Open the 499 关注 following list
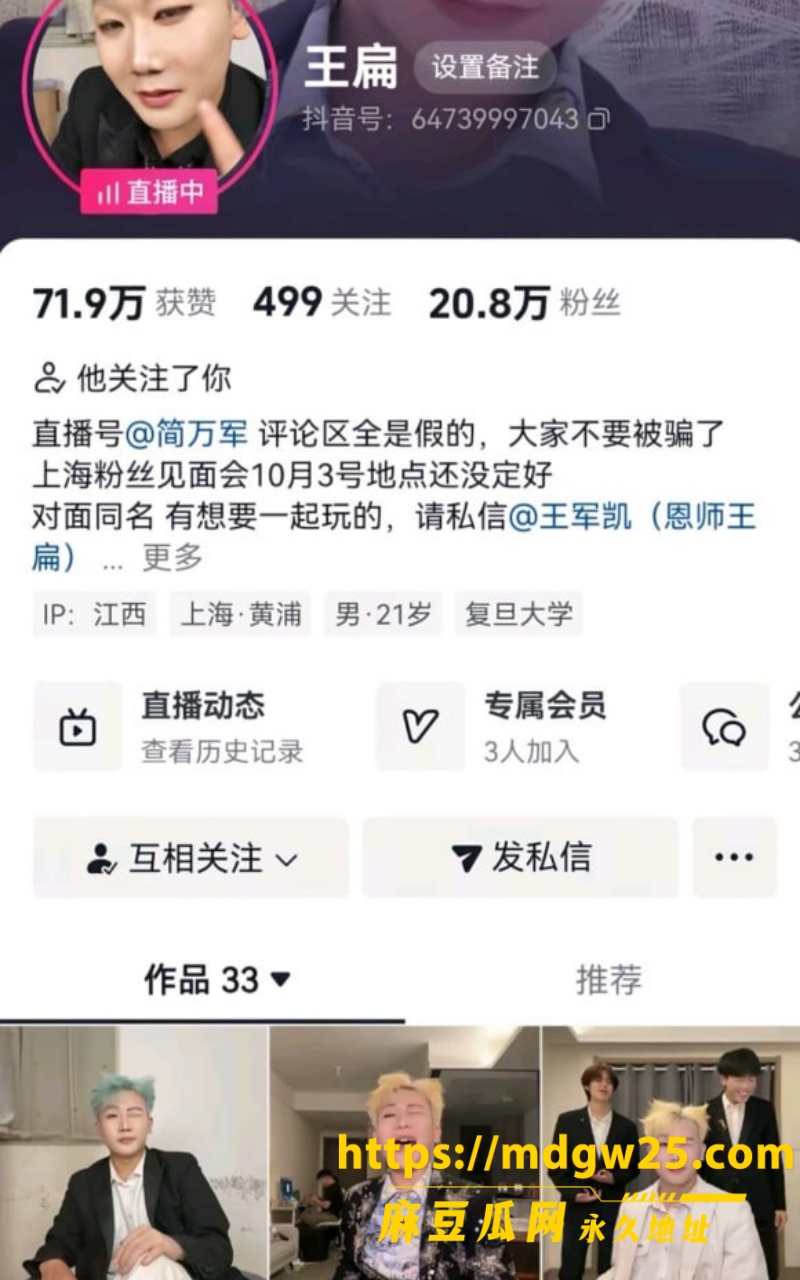800x1280 pixels. pyautogui.click(x=322, y=303)
